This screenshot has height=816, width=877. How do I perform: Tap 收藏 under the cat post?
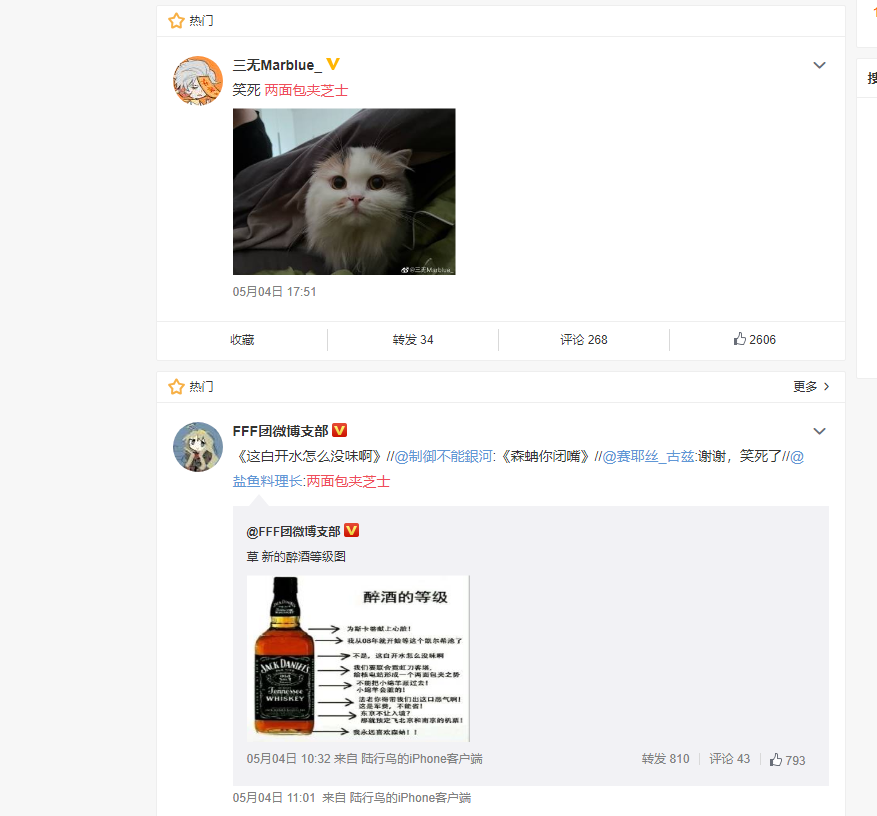(242, 340)
